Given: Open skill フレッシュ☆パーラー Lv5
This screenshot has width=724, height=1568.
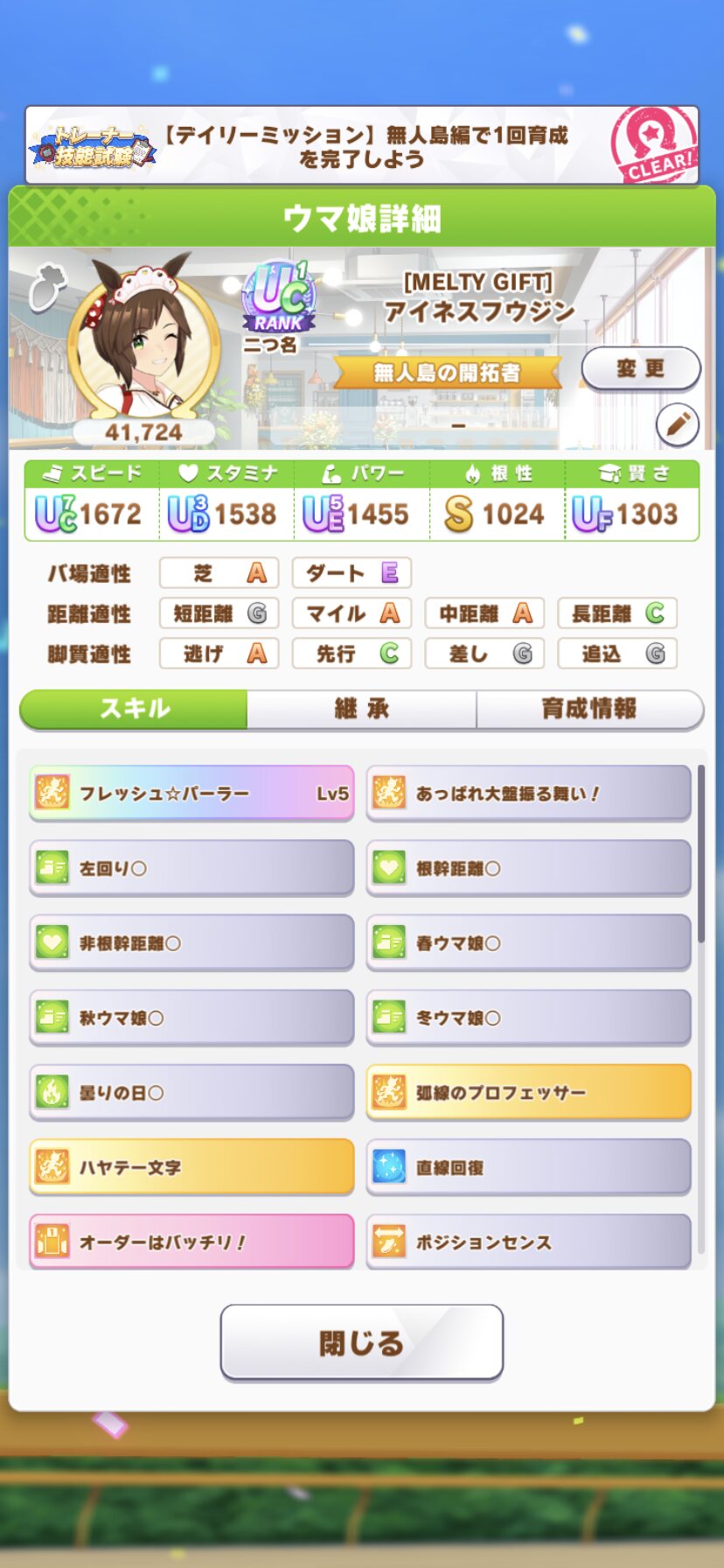Looking at the screenshot, I should 191,794.
